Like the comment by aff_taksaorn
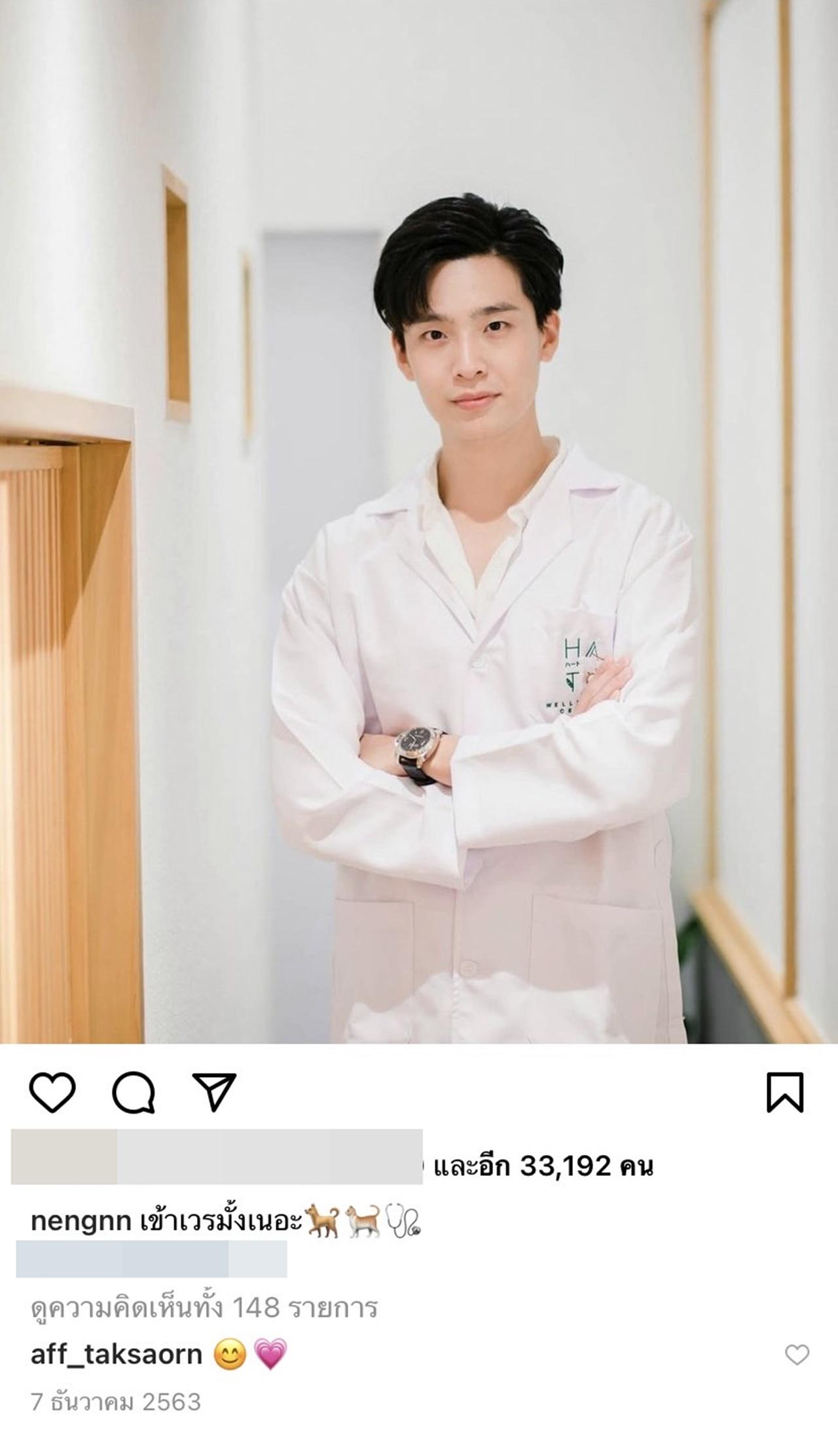 pos(797,1355)
